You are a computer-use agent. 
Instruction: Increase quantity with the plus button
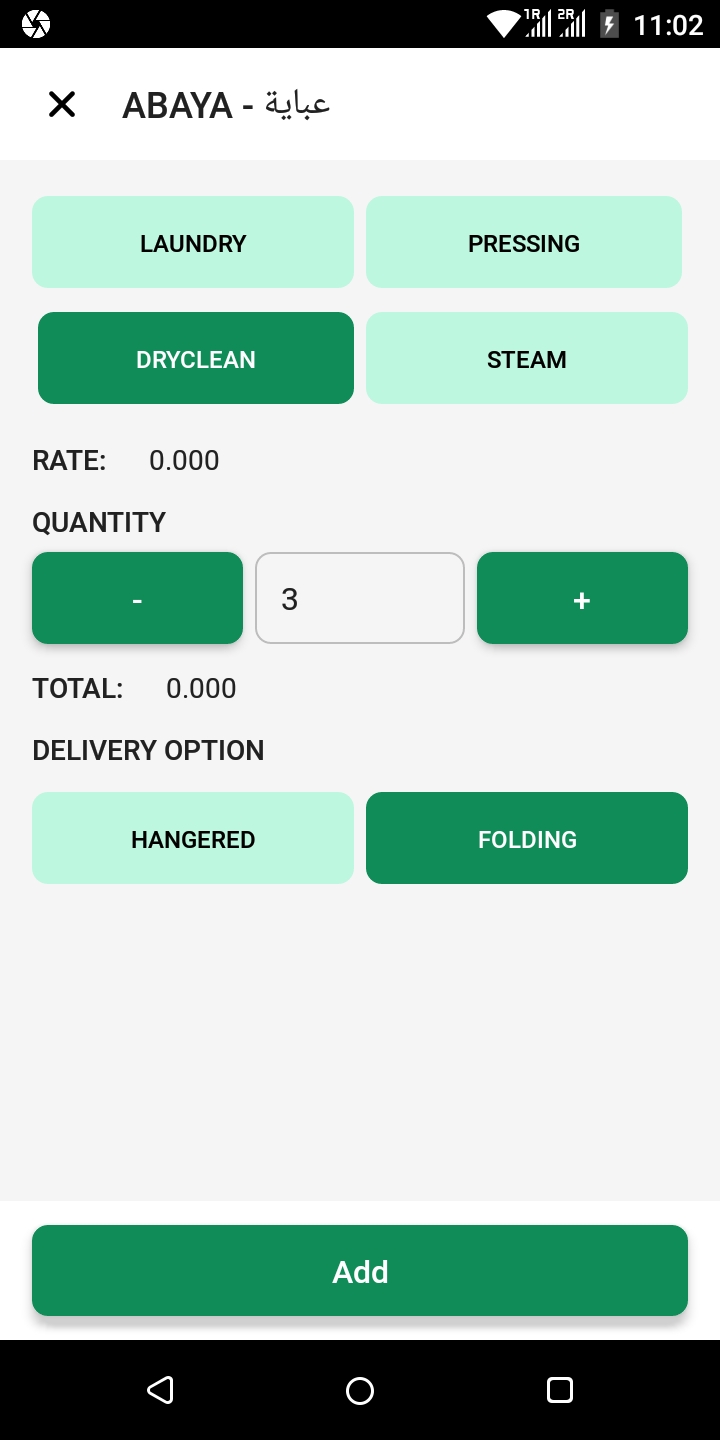582,598
